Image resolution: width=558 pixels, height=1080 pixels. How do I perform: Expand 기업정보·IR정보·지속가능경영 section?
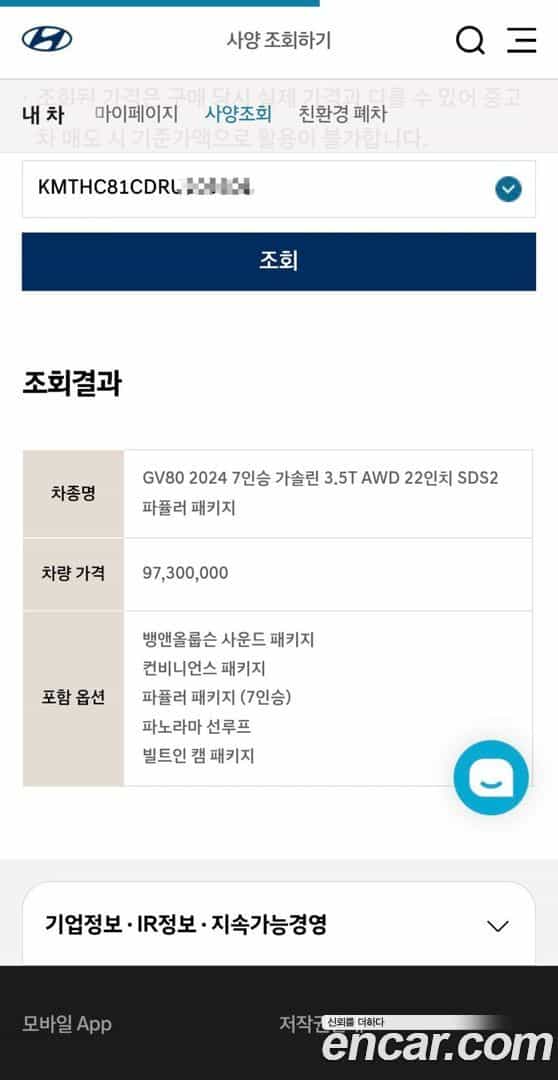(x=279, y=925)
